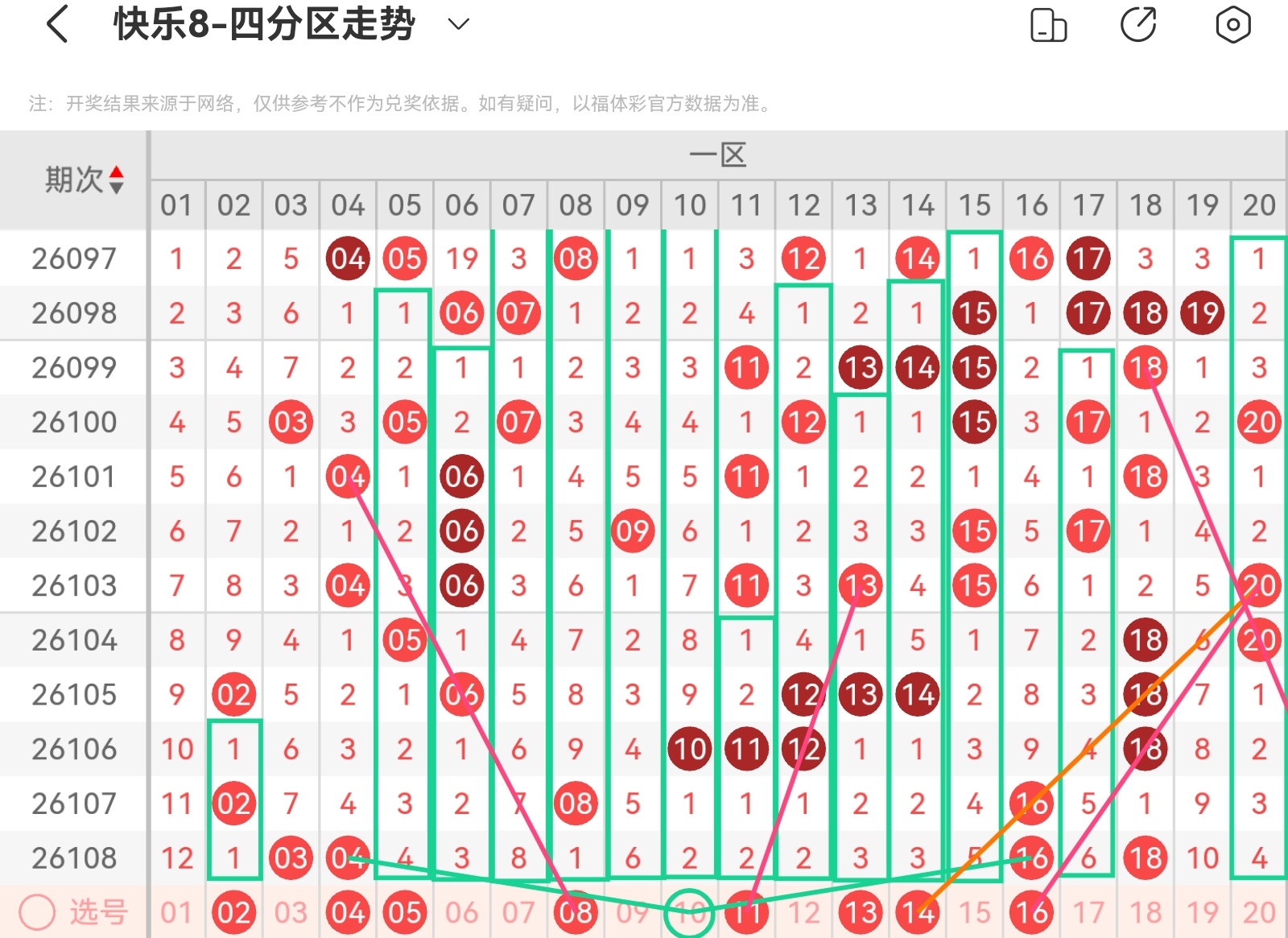Deselect number 16 in the 选号 row
Screen dimensions: 1288x938
(1031, 912)
